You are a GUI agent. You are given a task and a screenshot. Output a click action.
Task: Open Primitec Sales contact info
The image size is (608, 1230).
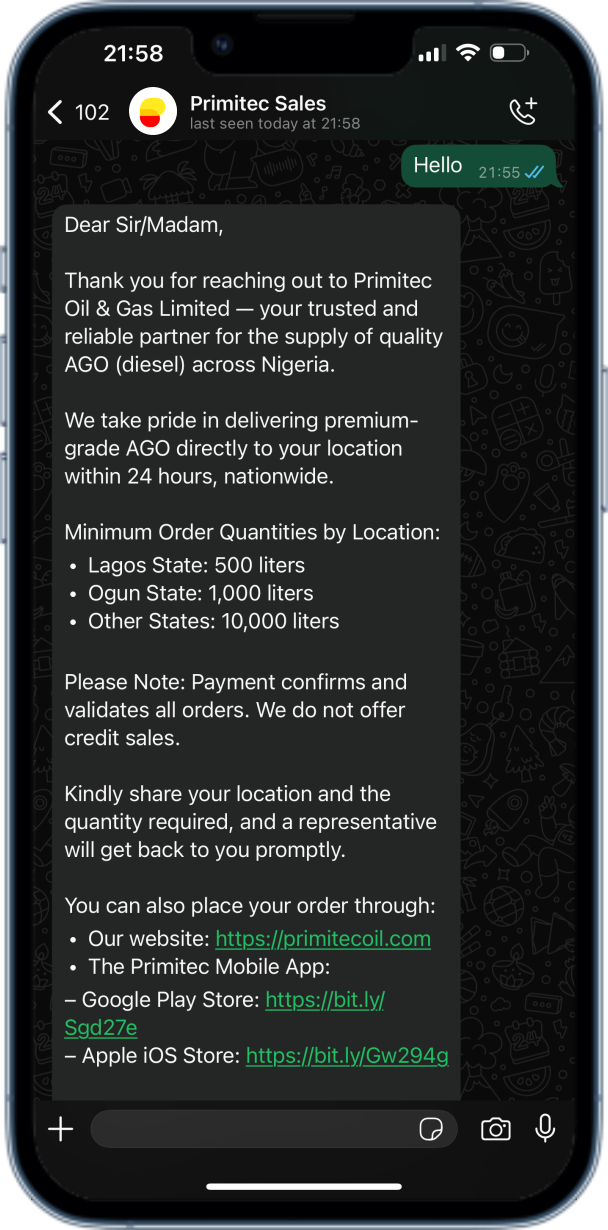click(x=257, y=111)
